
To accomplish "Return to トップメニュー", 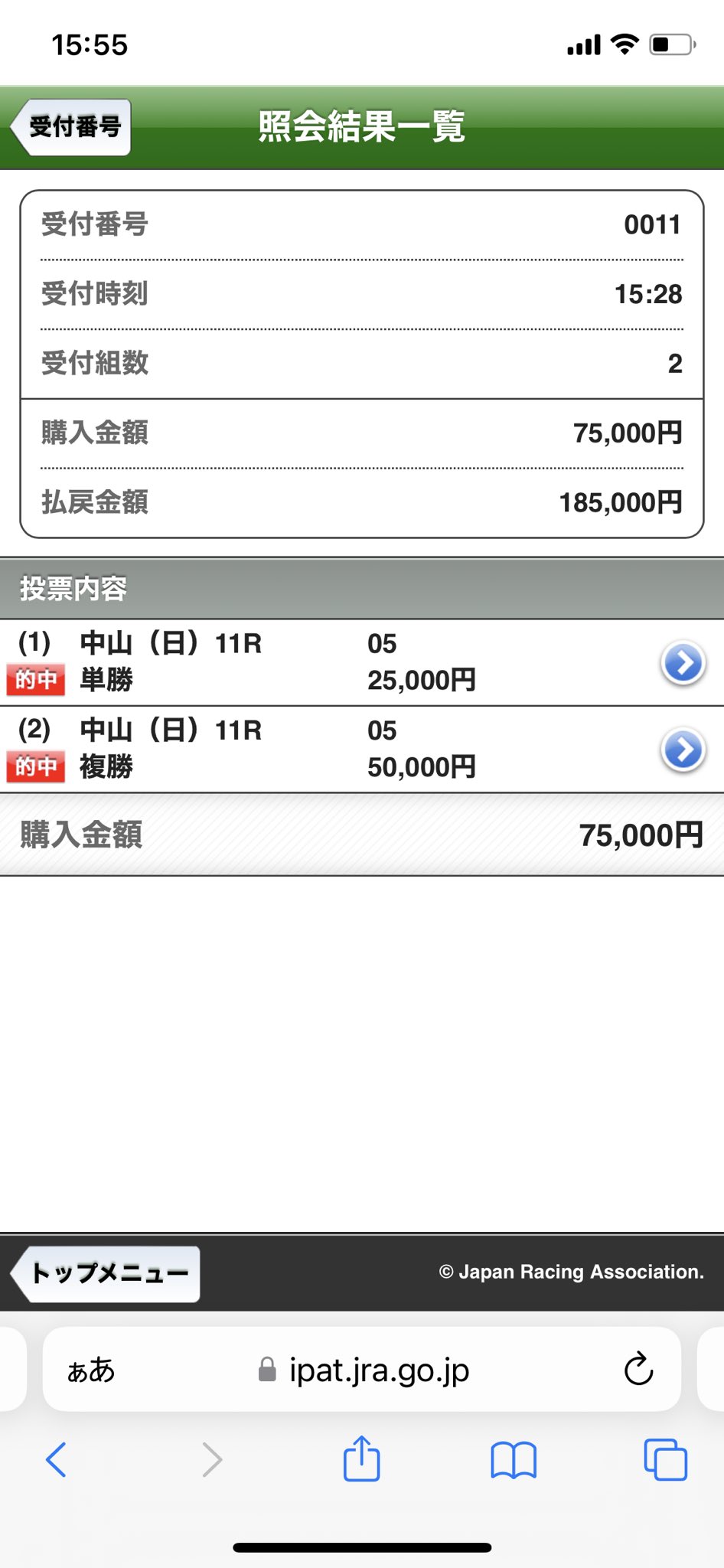I will click(106, 1273).
